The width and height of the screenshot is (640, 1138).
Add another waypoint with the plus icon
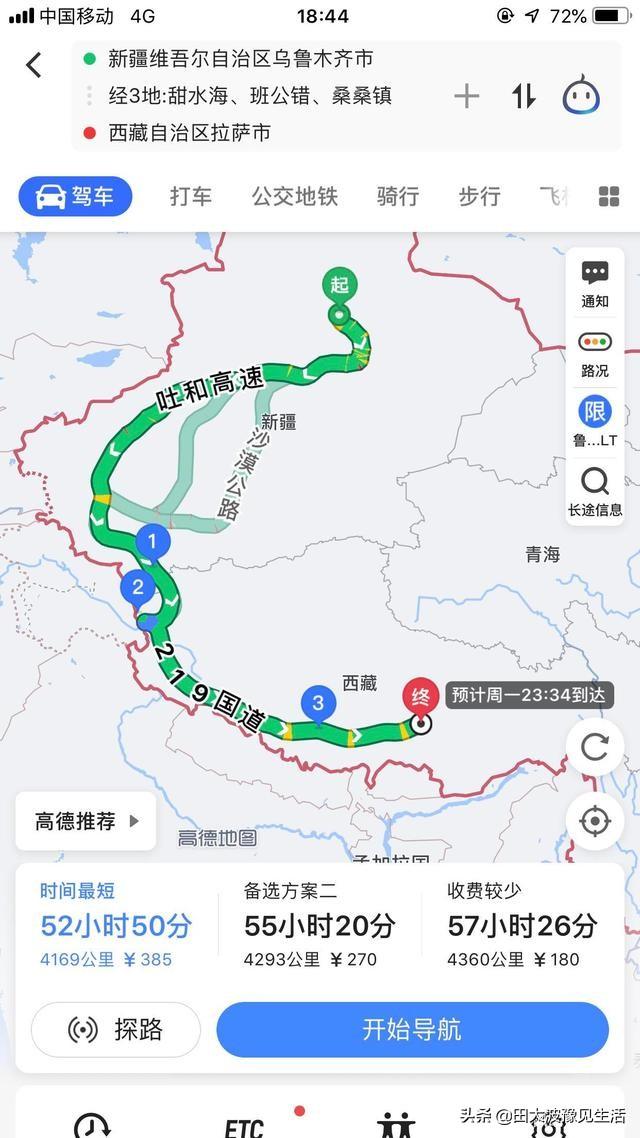click(466, 96)
